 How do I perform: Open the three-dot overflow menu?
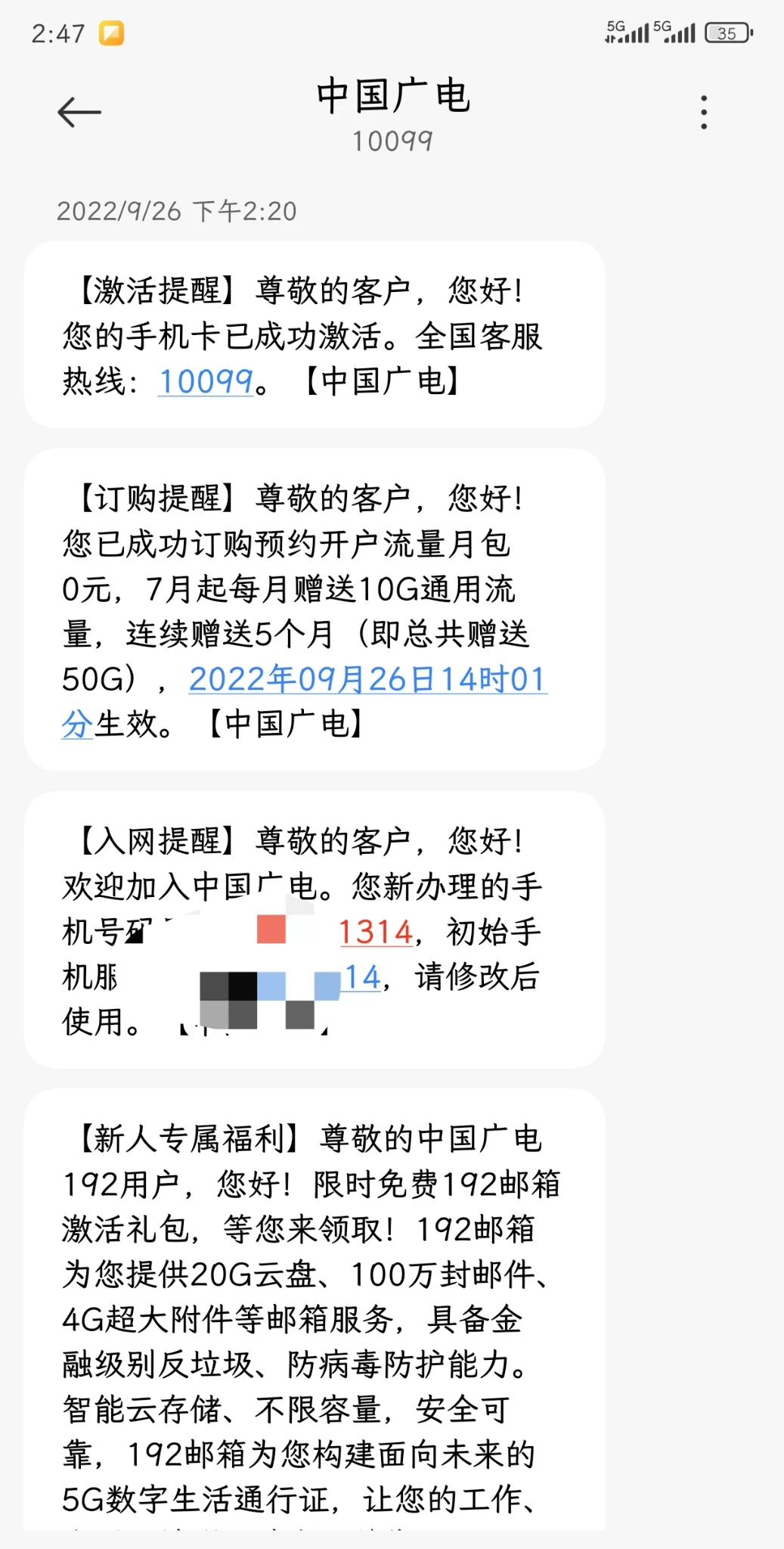tap(704, 113)
